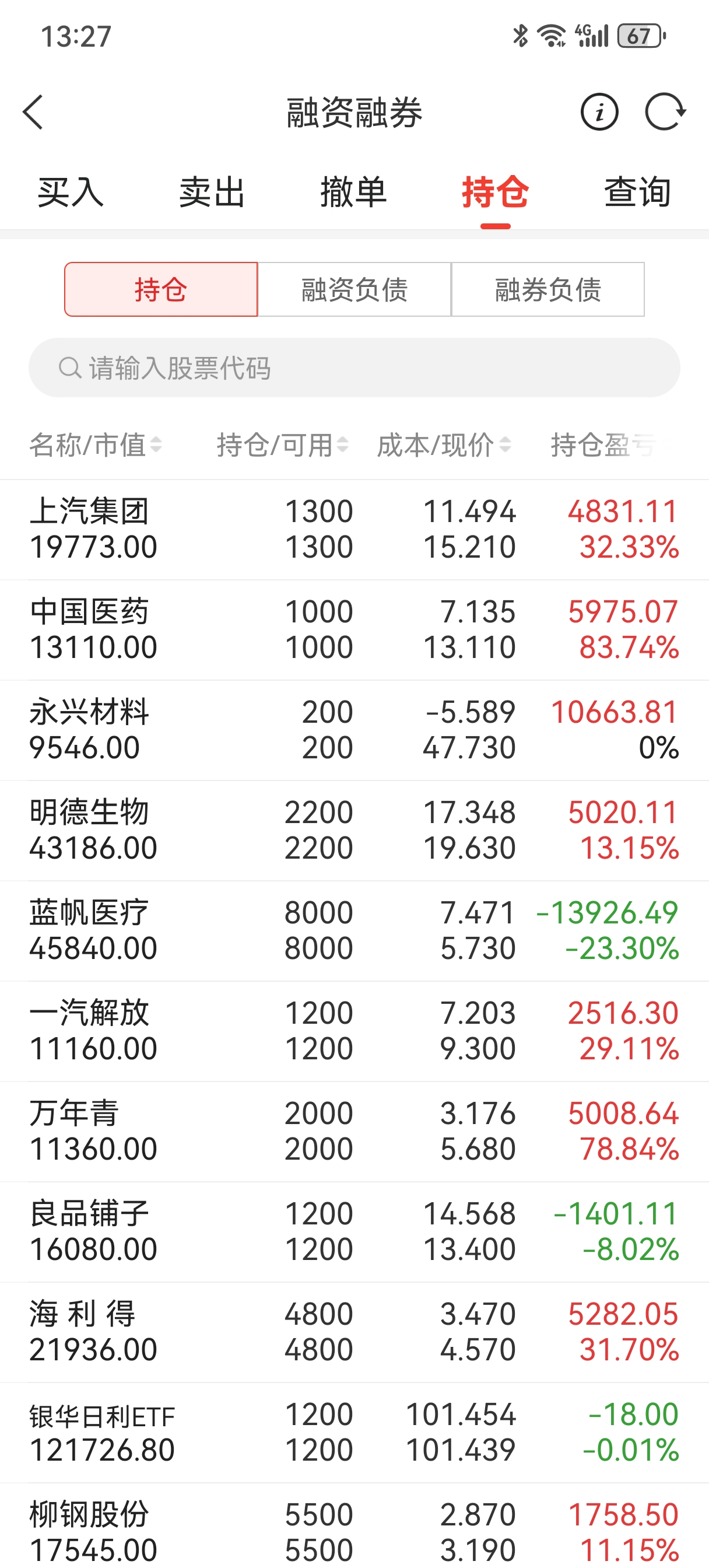Open the info icon in header

tap(599, 112)
